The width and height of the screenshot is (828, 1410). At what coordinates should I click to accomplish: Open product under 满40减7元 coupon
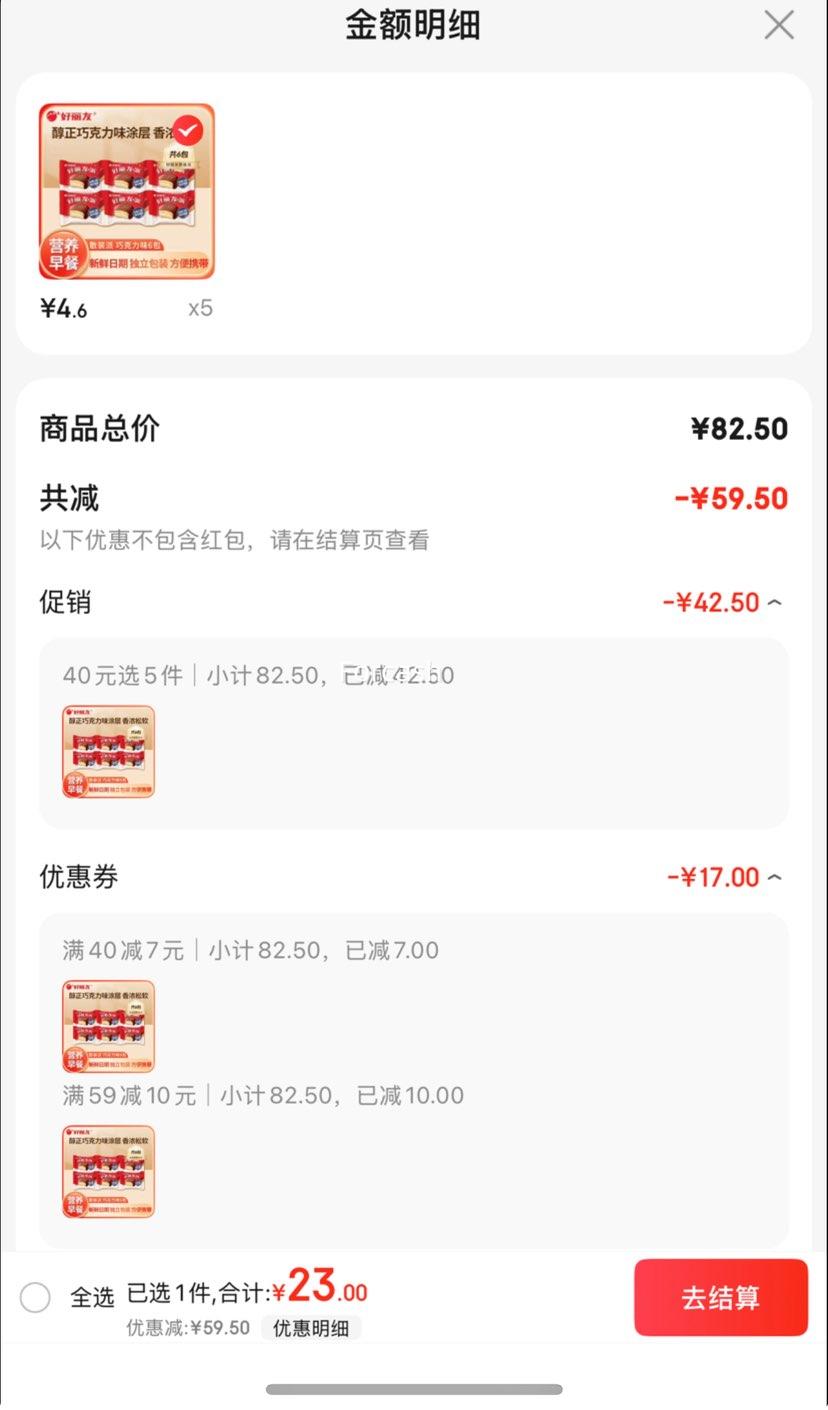[x=109, y=1027]
